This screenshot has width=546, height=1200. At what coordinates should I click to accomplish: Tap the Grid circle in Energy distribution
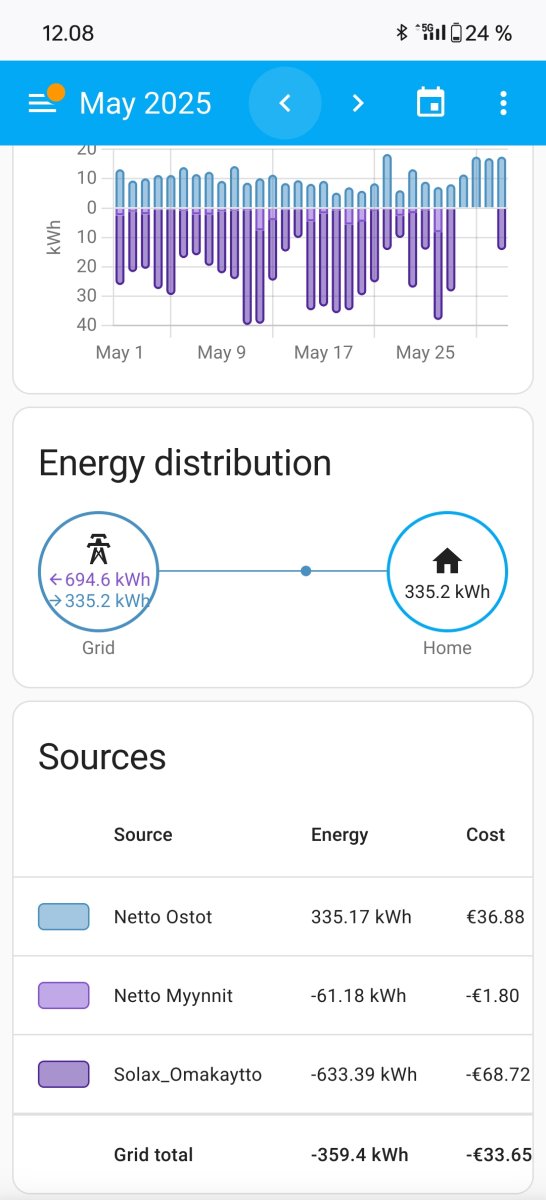[x=98, y=571]
